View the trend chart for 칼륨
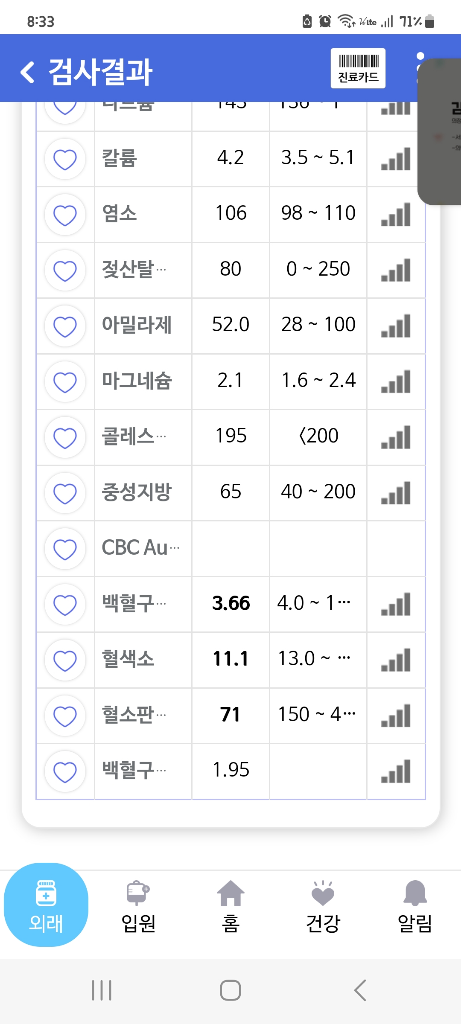 (x=396, y=159)
